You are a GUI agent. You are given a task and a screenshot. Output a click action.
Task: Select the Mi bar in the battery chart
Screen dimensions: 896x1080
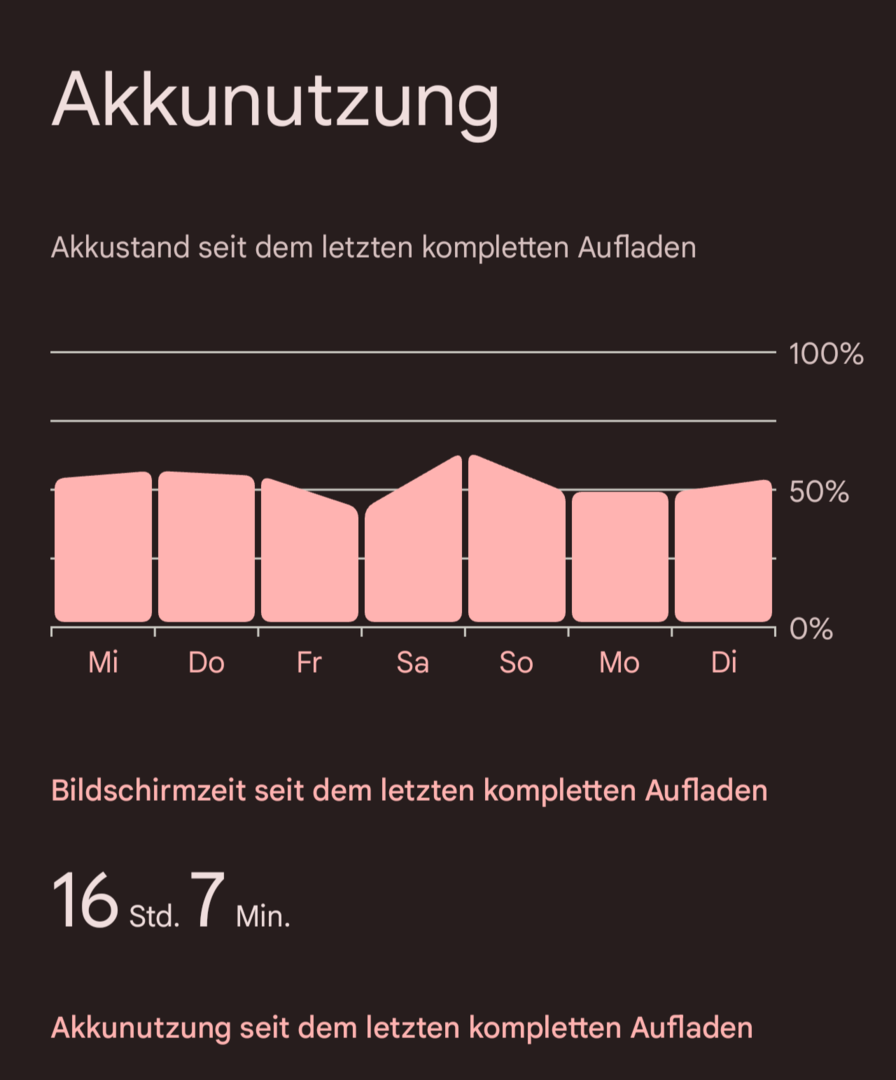103,550
